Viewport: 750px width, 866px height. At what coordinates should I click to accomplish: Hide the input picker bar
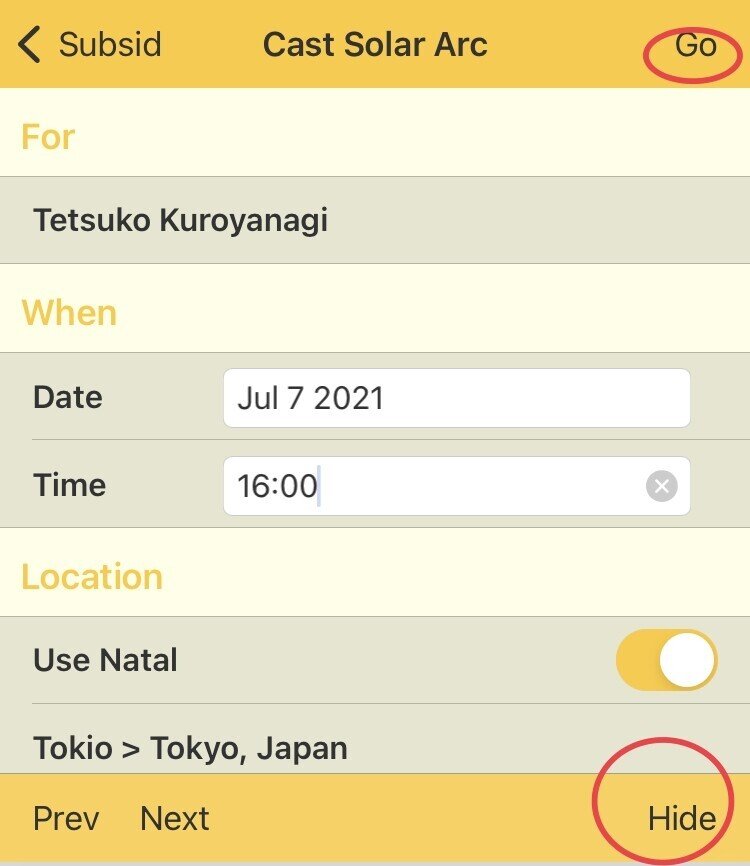(682, 818)
